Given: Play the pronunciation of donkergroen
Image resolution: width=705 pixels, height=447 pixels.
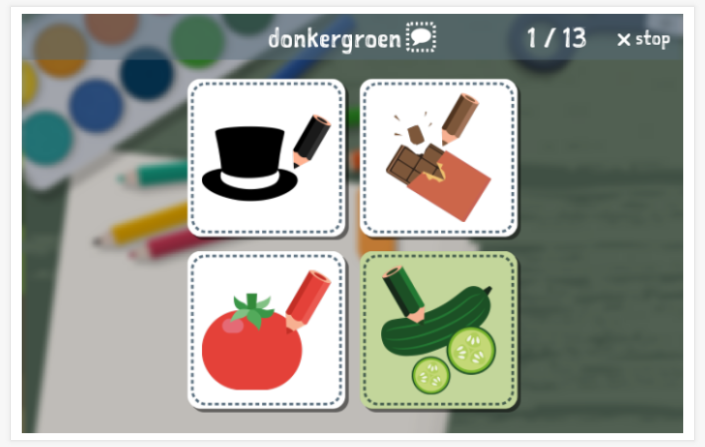Looking at the screenshot, I should (421, 39).
